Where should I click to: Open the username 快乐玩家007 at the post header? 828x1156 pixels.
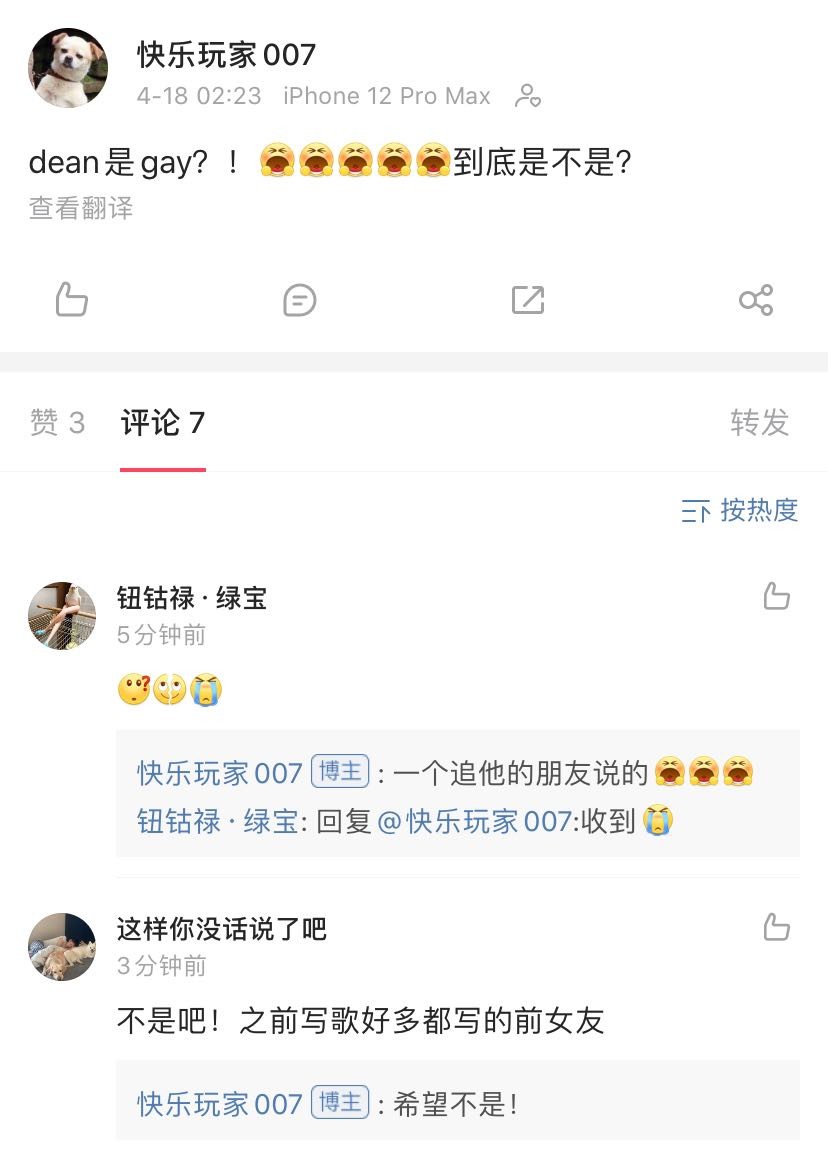coord(227,55)
